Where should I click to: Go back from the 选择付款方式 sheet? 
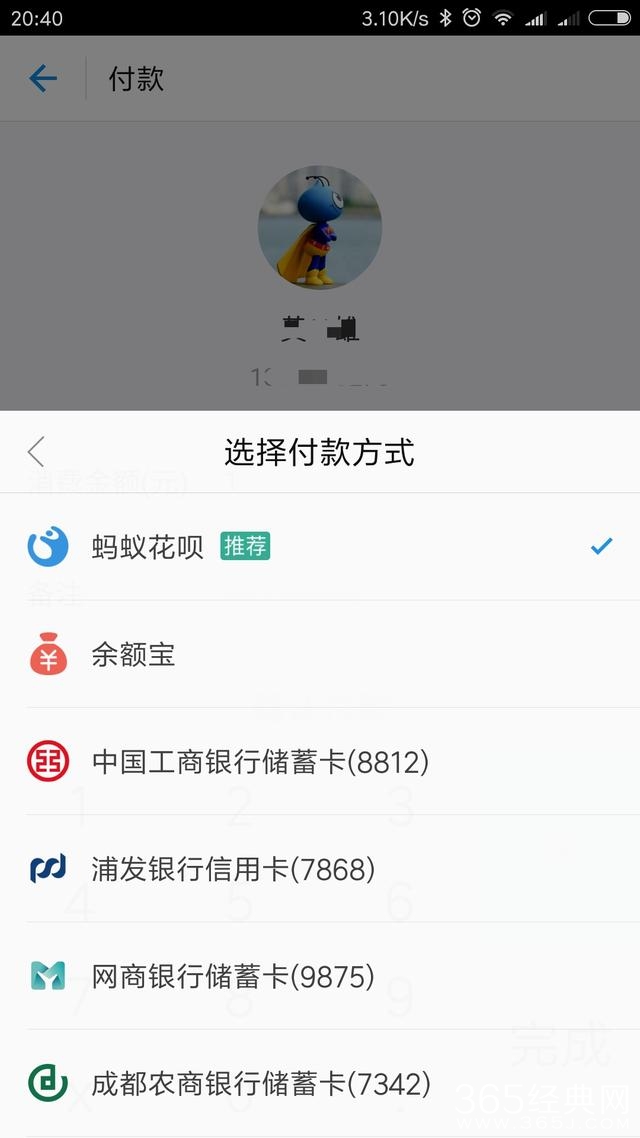click(37, 452)
